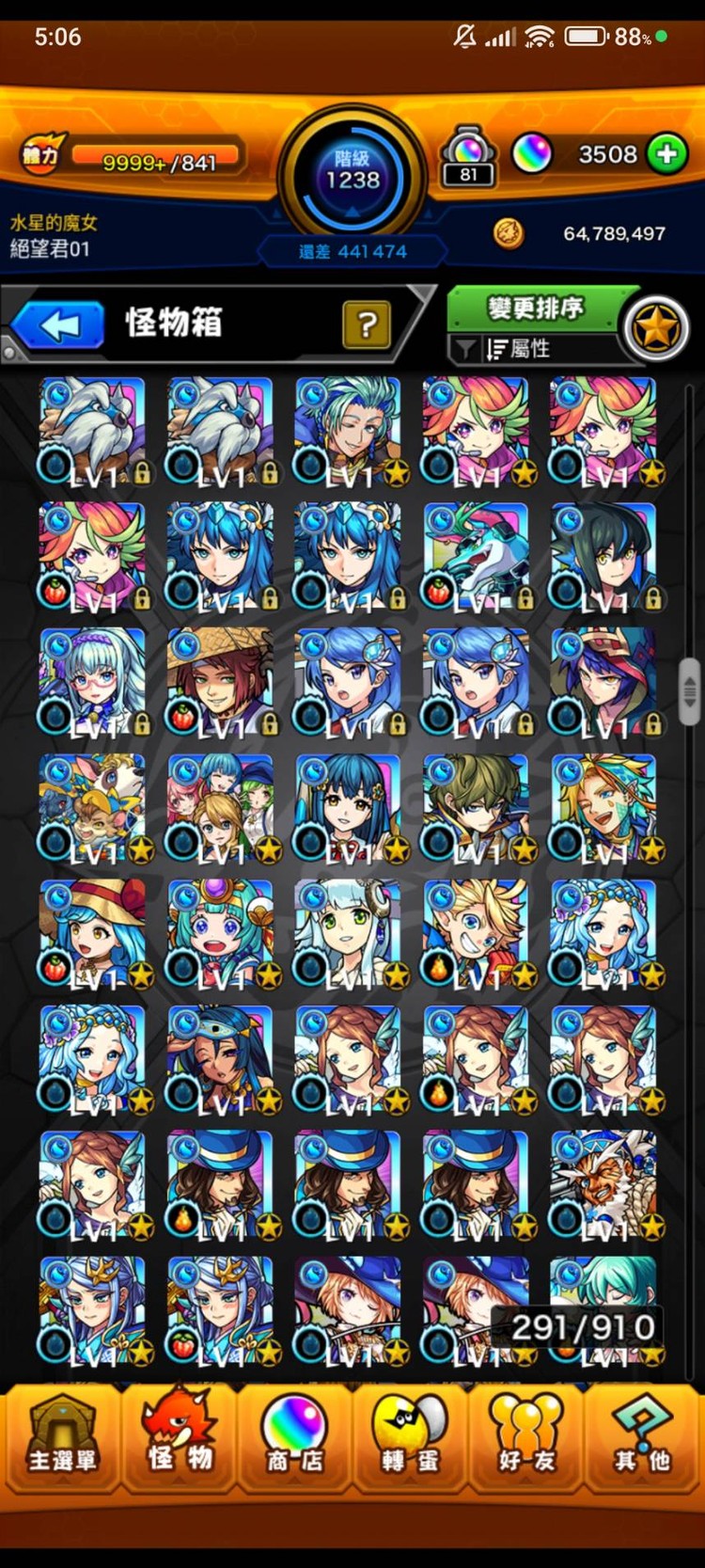Tap the 變更排序 sort button
Image resolution: width=705 pixels, height=1568 pixels.
(535, 308)
